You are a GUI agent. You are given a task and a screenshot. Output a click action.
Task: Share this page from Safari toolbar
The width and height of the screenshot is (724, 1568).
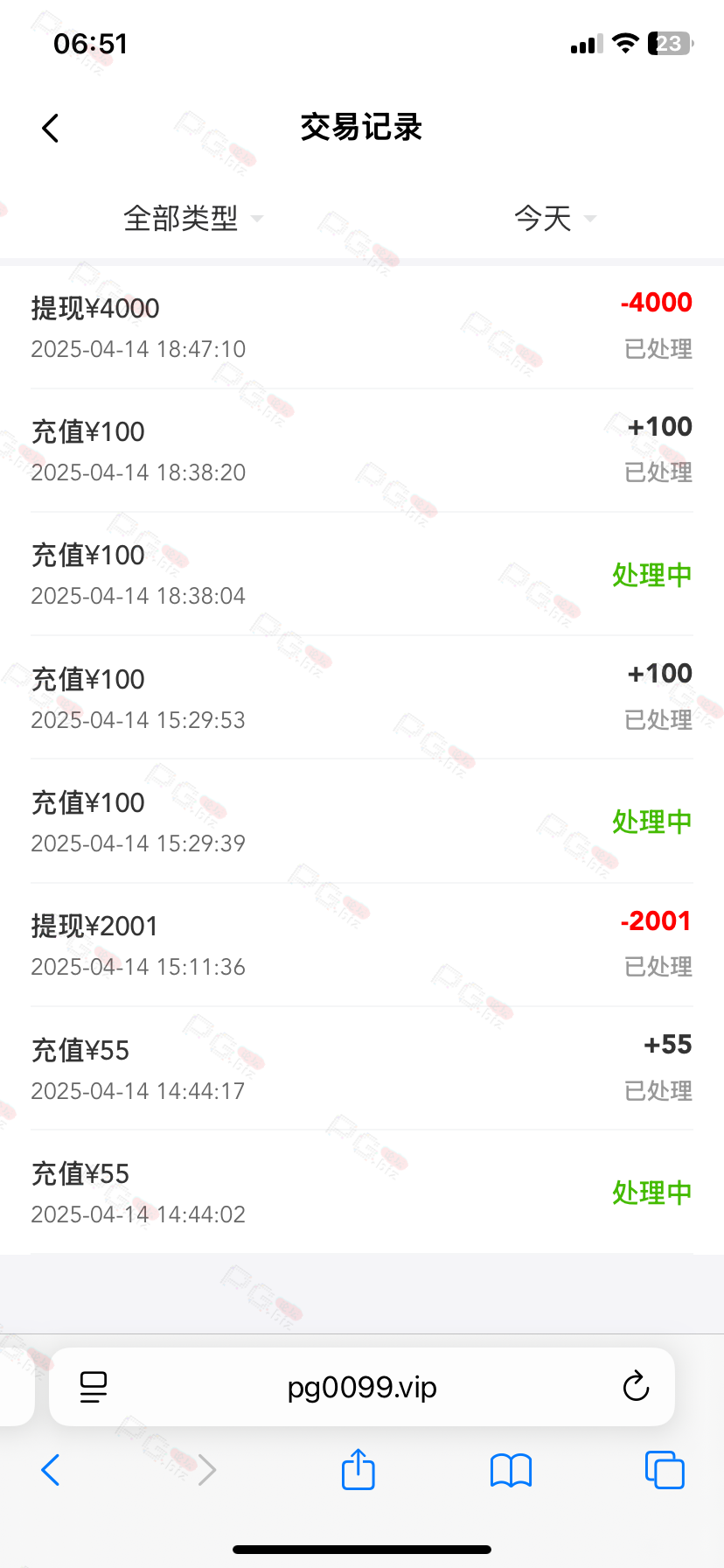(x=359, y=1469)
